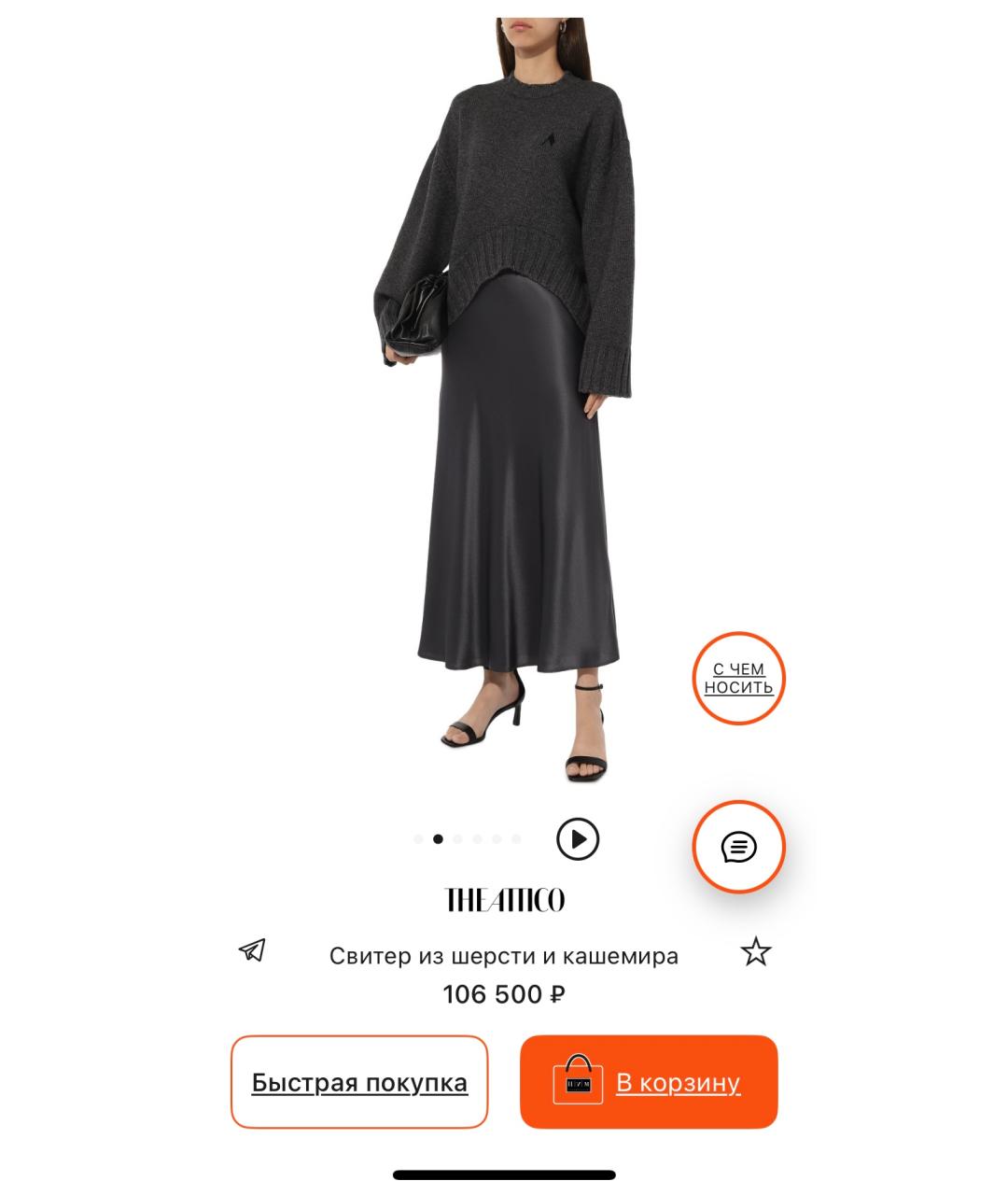Play the product video
Screen dimensions: 1008x1195
[x=578, y=838]
